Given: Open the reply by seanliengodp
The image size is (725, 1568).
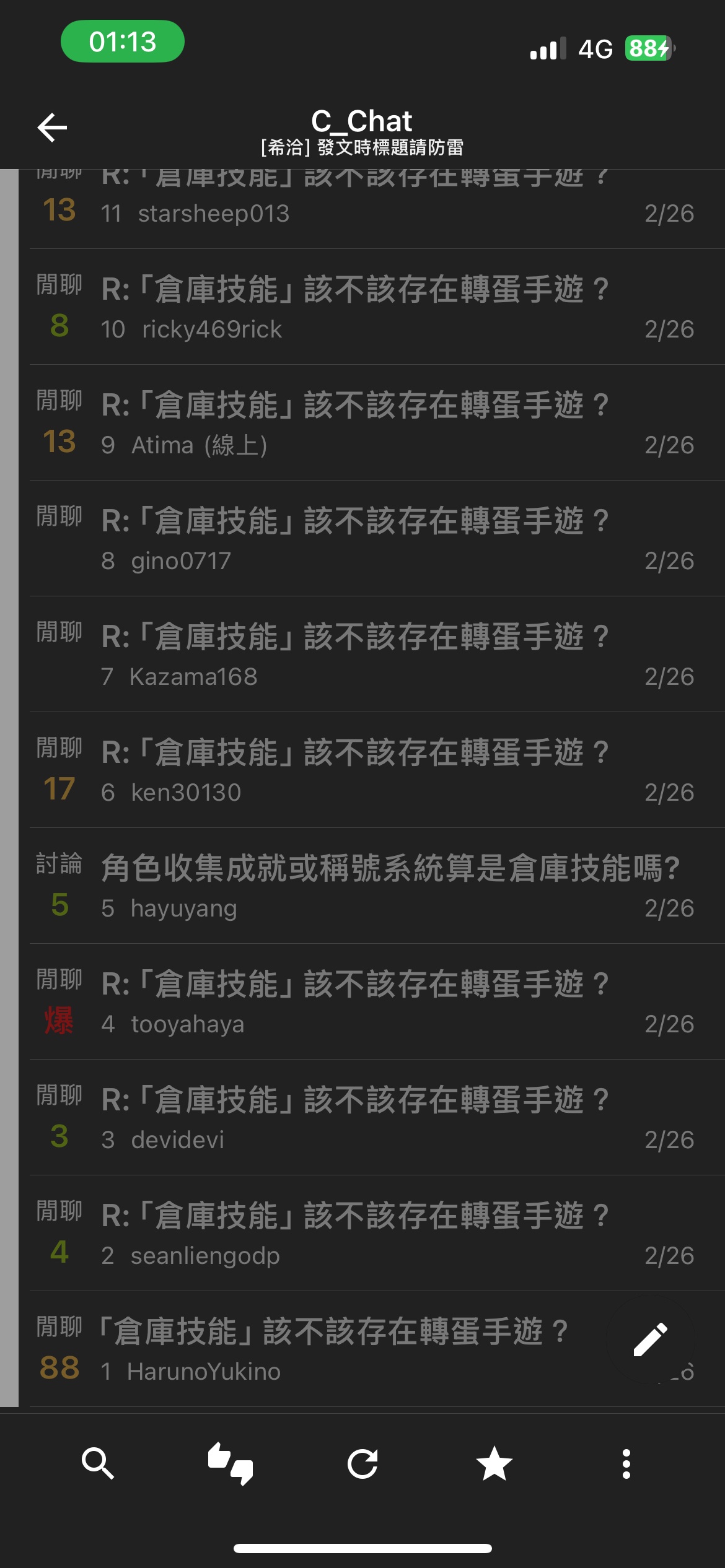Looking at the screenshot, I should [372, 1234].
